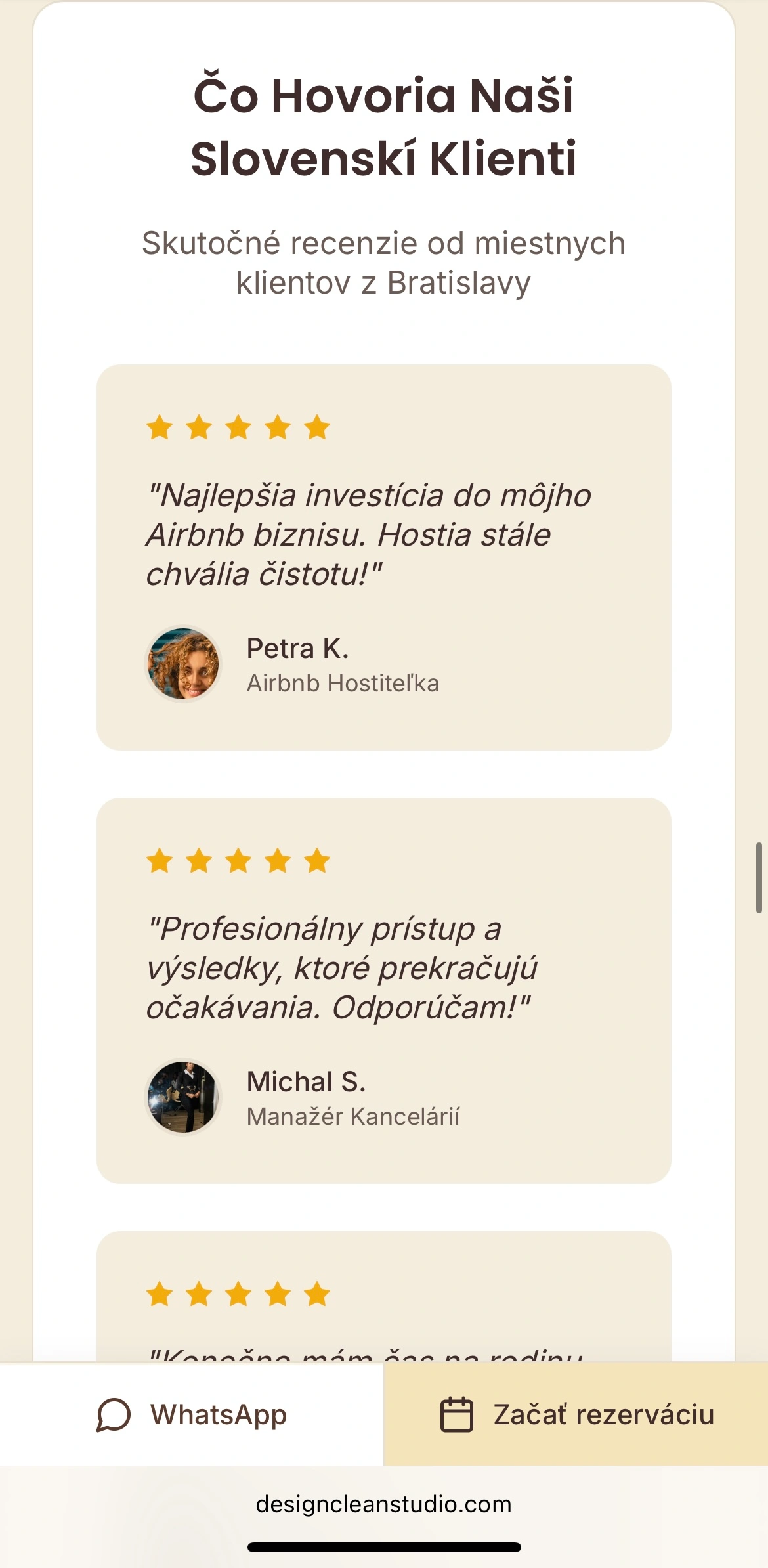Screen dimensions: 768x1568
Task: Open WhatsApp chat button
Action: pyautogui.click(x=192, y=1414)
